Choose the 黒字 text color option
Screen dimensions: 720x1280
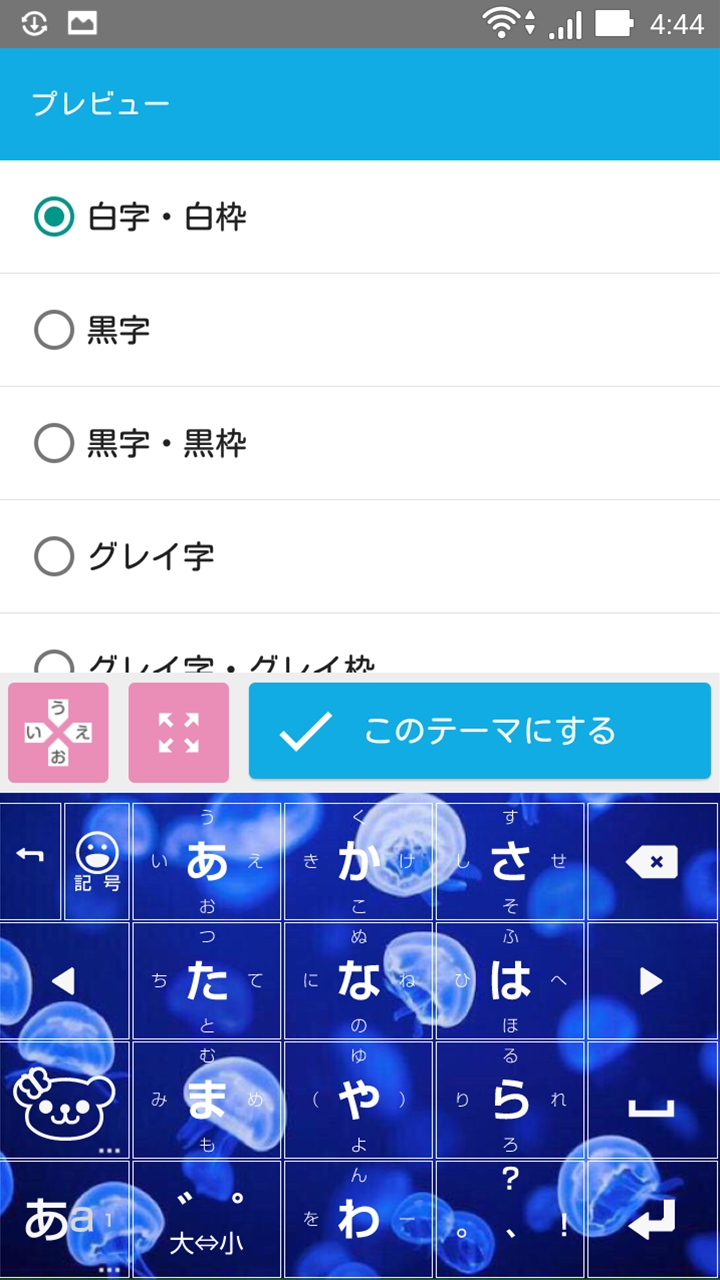click(x=54, y=330)
